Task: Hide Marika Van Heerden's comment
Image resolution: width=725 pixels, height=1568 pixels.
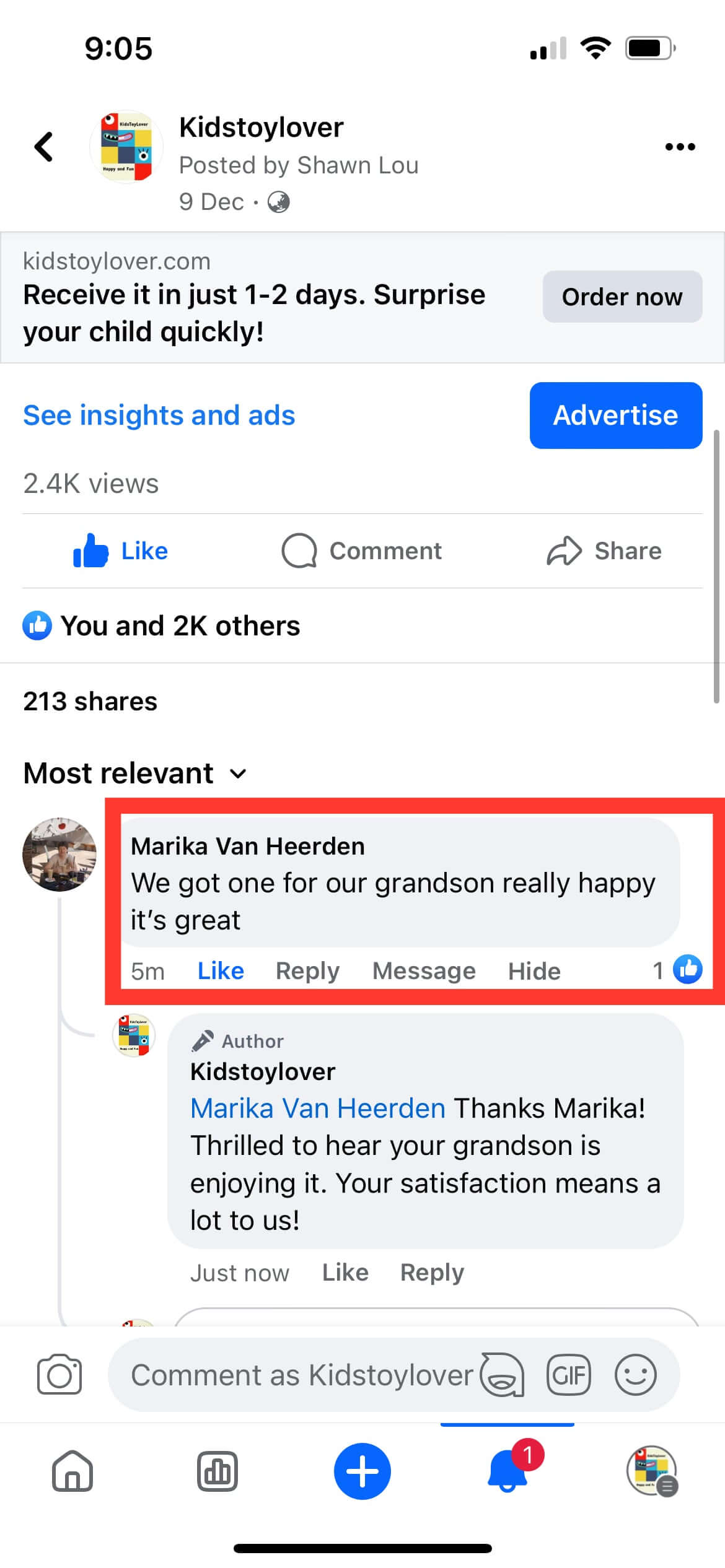Action: [x=534, y=971]
